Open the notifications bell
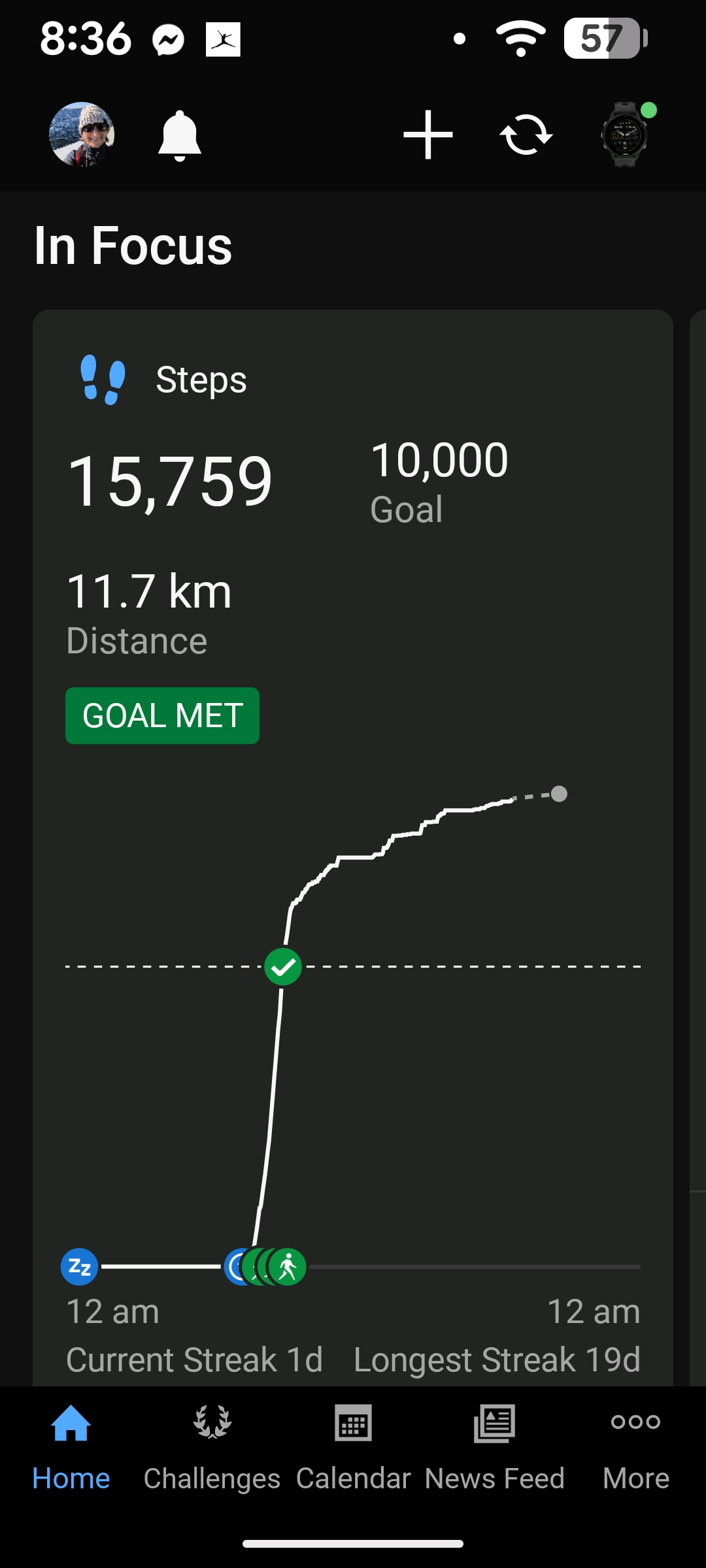The width and height of the screenshot is (706, 1568). click(179, 135)
